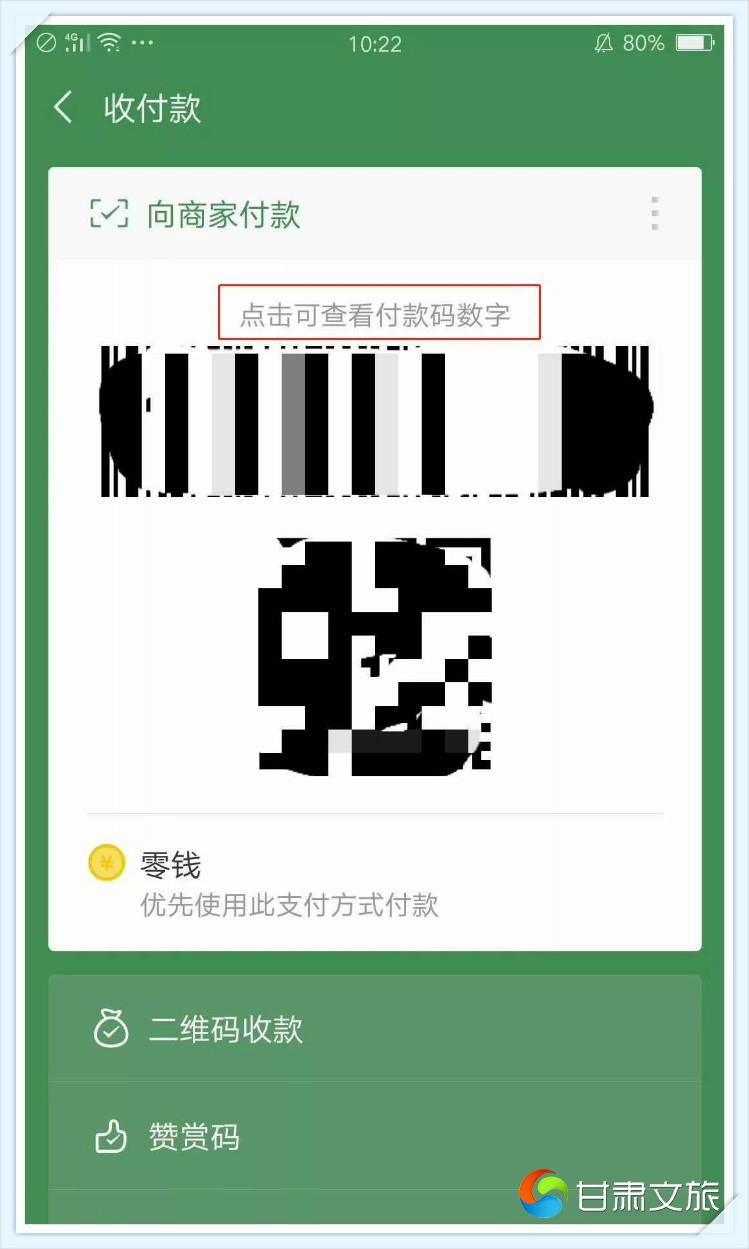Tap 点击可查看付款码数字 to show code digits

click(378, 314)
